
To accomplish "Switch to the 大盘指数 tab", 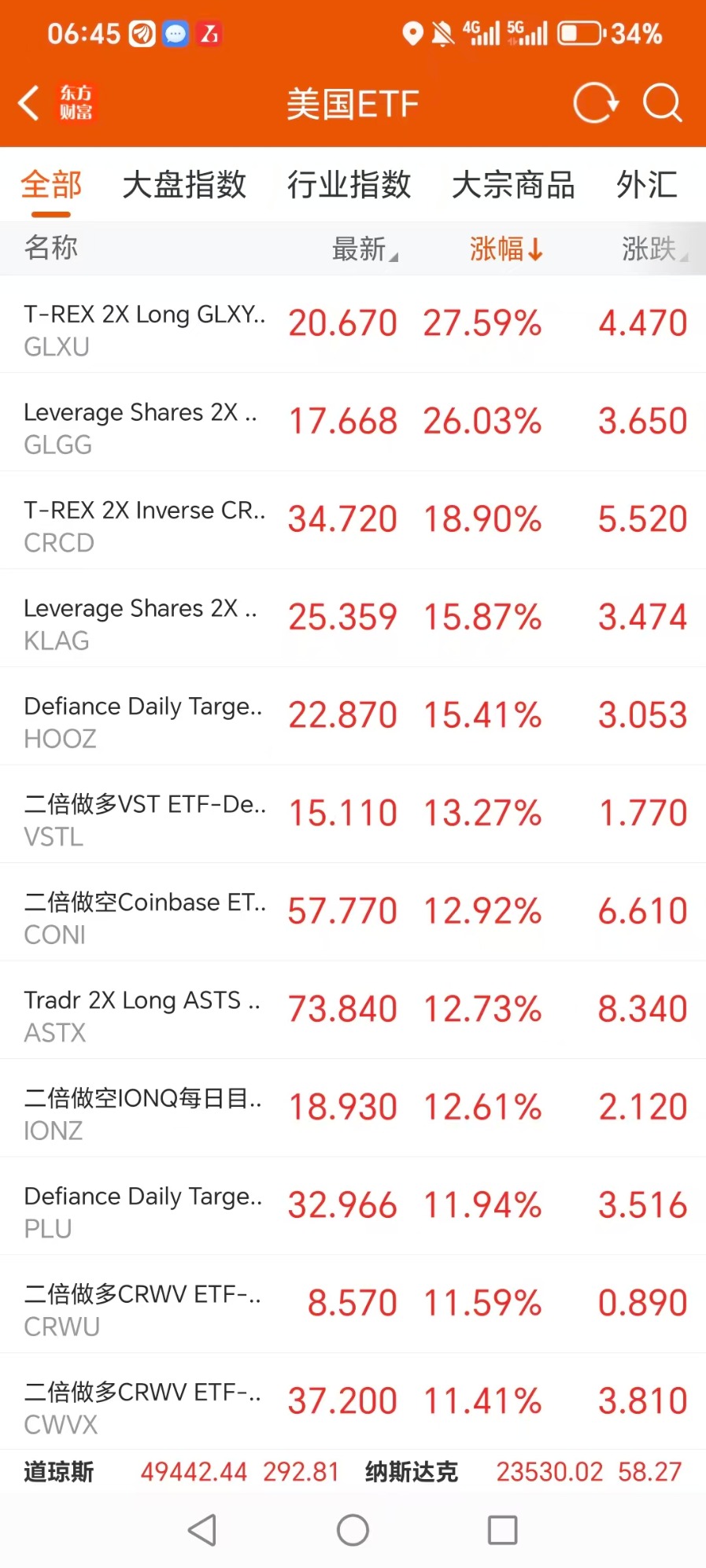I will (x=184, y=186).
